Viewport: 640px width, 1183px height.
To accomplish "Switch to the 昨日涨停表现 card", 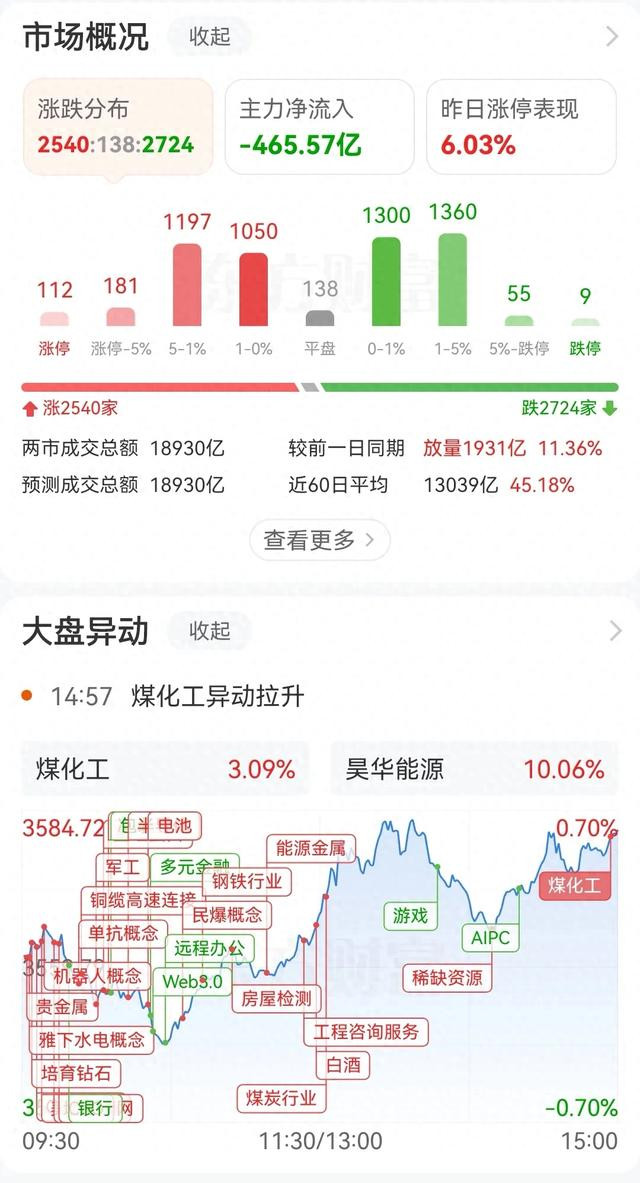I will (522, 127).
